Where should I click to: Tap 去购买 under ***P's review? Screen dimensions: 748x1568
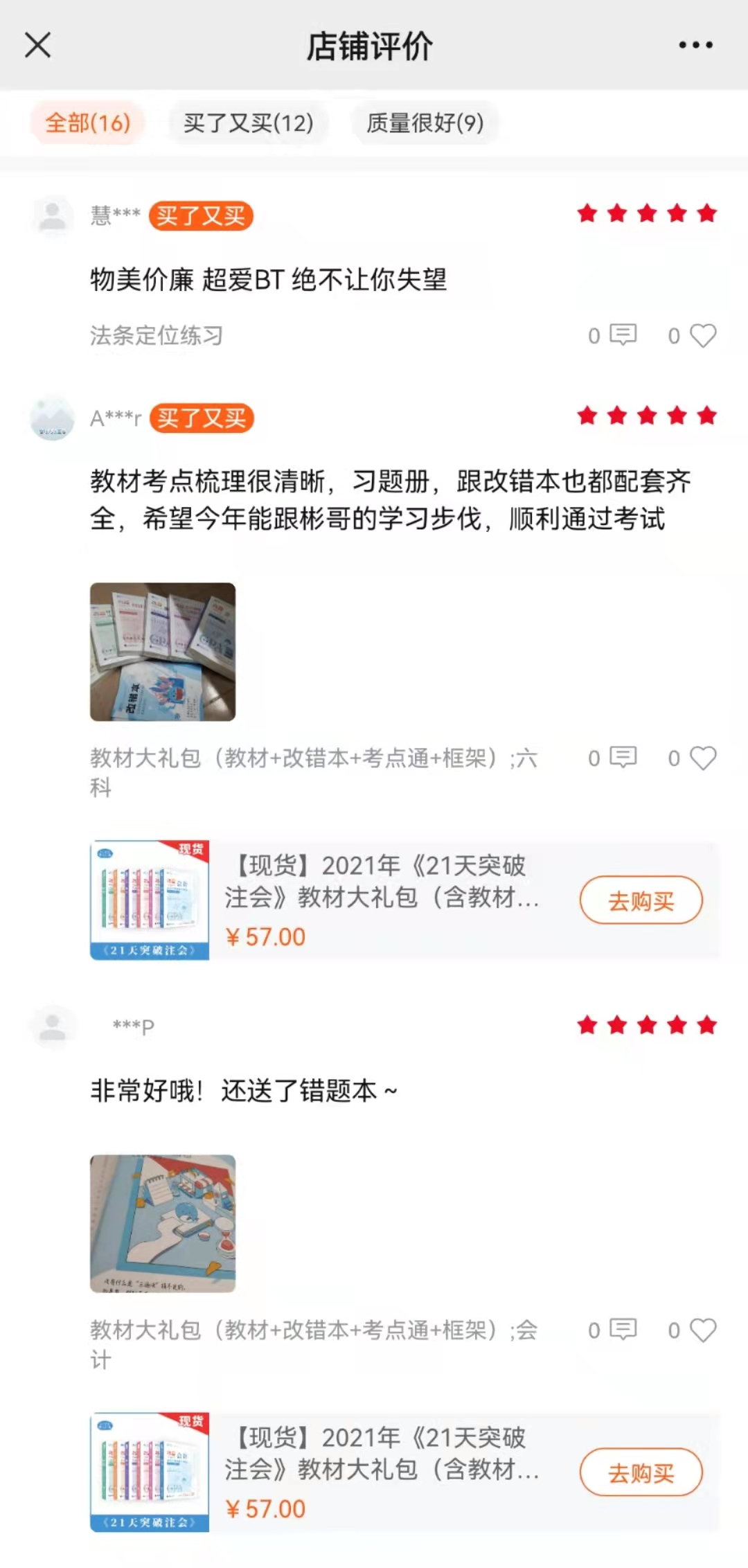tap(641, 1472)
